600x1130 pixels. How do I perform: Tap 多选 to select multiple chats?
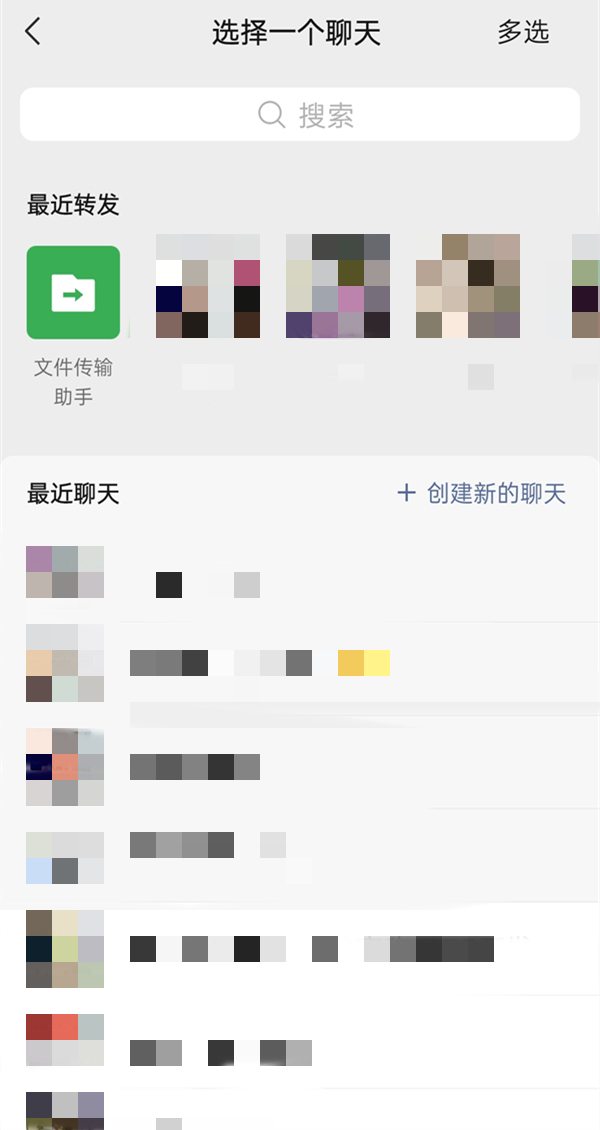click(523, 32)
